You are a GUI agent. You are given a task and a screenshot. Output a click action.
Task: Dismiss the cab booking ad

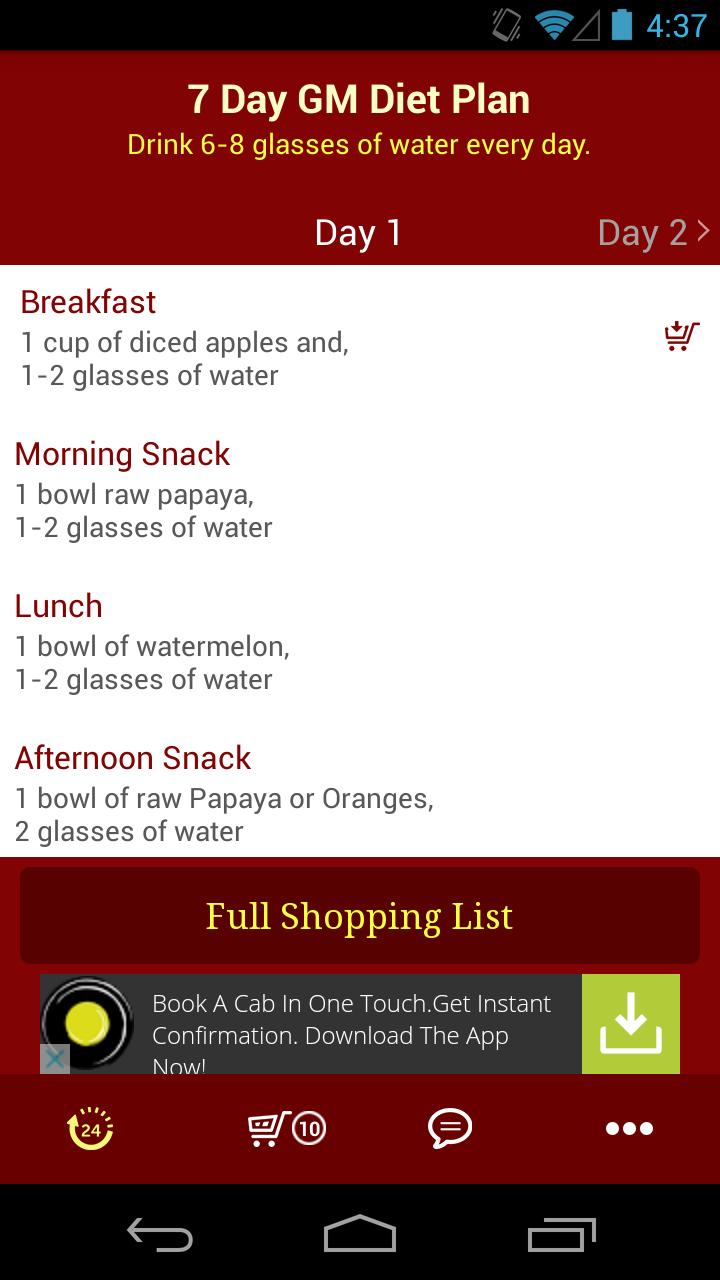tap(55, 1059)
